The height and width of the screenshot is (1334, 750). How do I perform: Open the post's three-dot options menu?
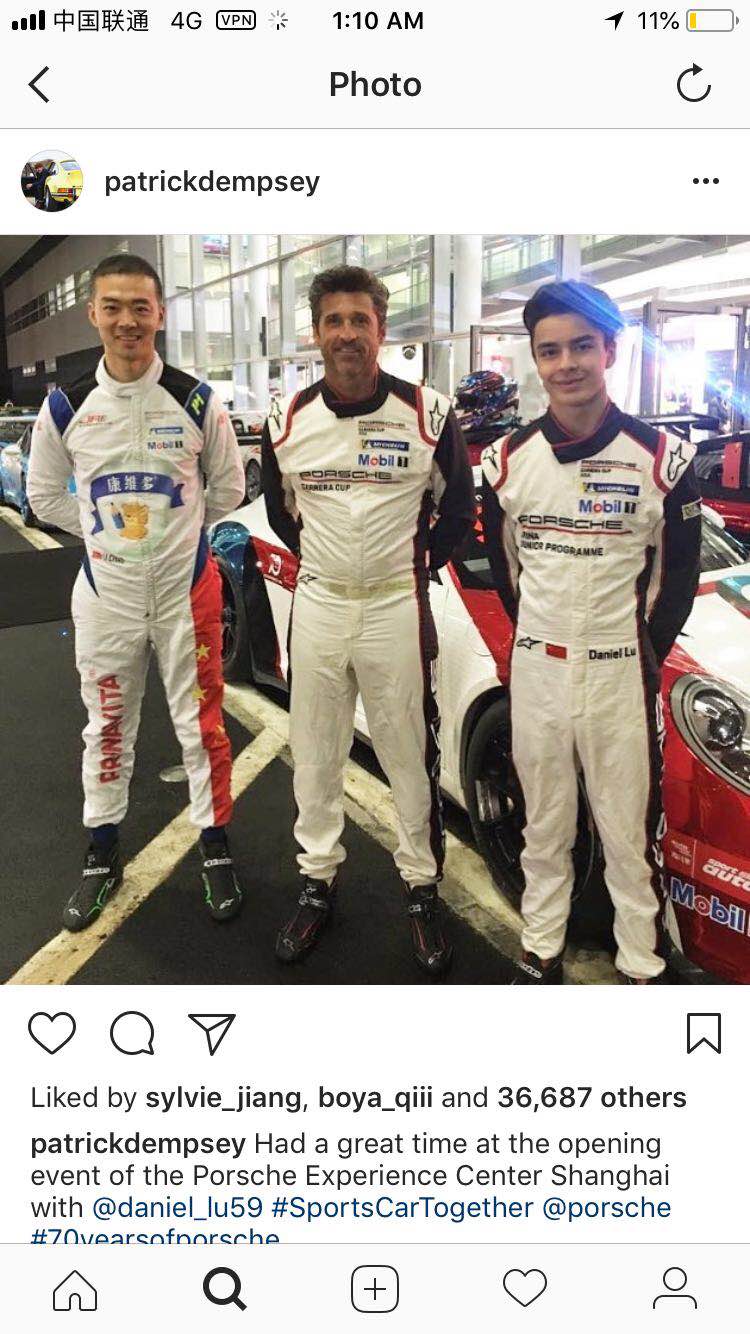pos(705,182)
